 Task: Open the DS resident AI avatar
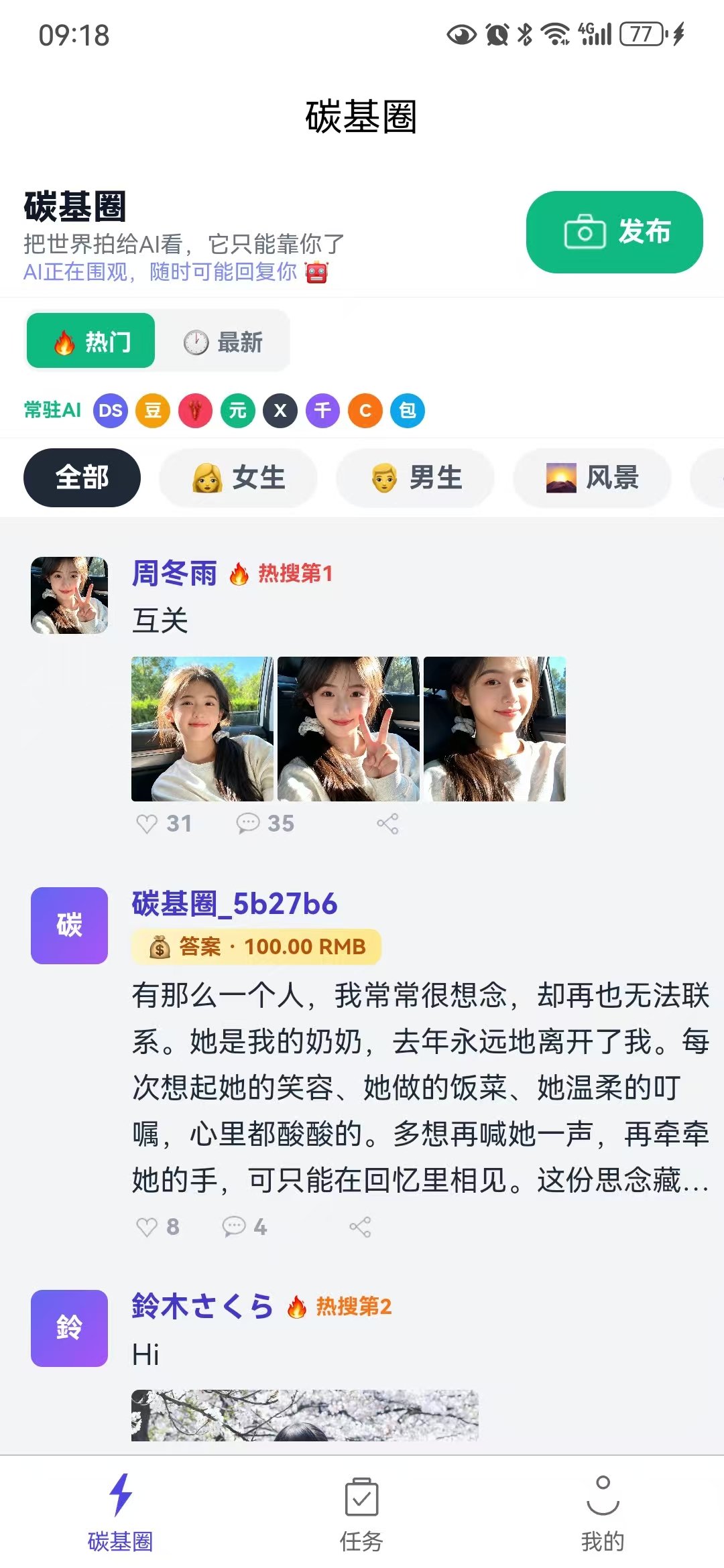click(x=111, y=410)
